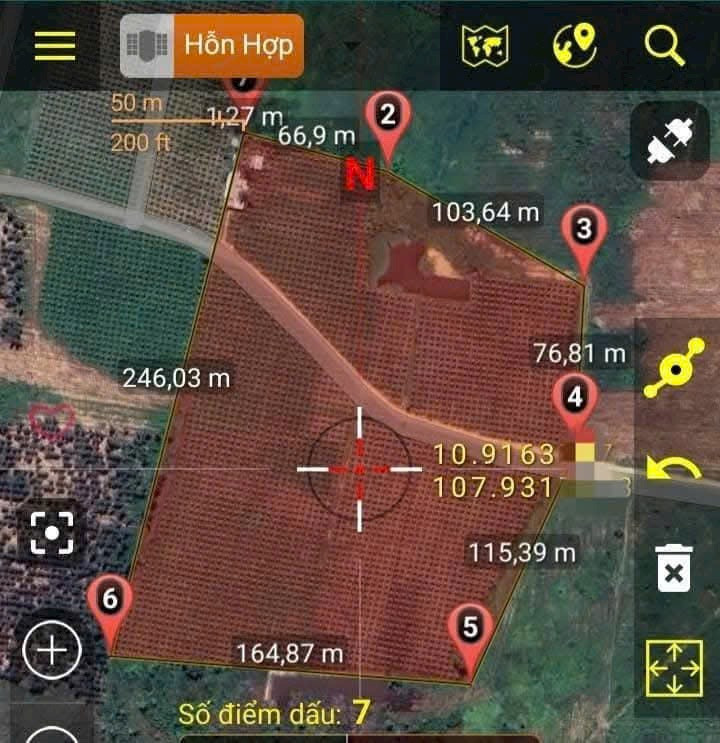Open the hamburger menu
Viewport: 720px width, 743px height.
[55, 46]
